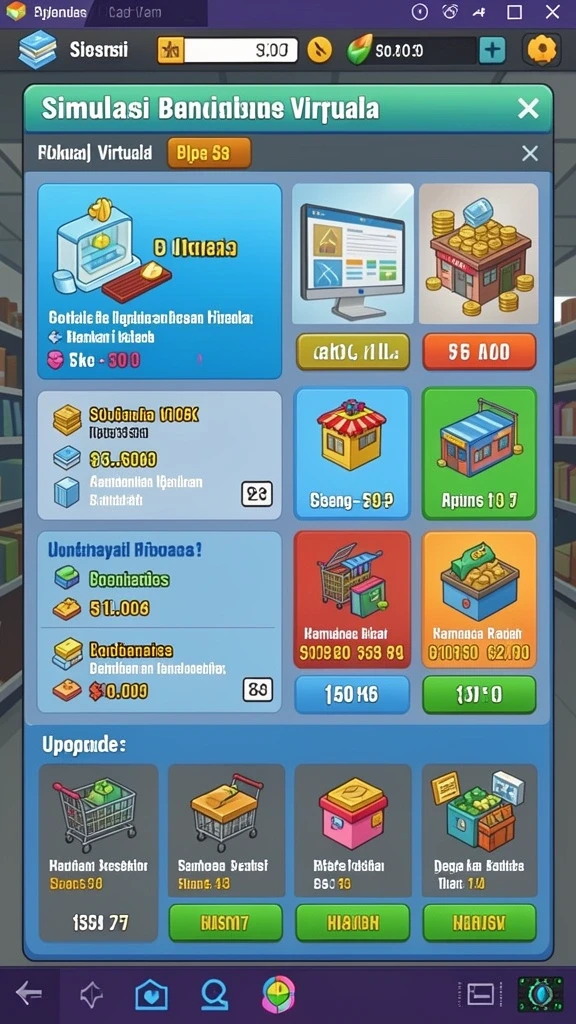
Task: Select the orange chip beside the Virtuala label
Action: click(209, 153)
